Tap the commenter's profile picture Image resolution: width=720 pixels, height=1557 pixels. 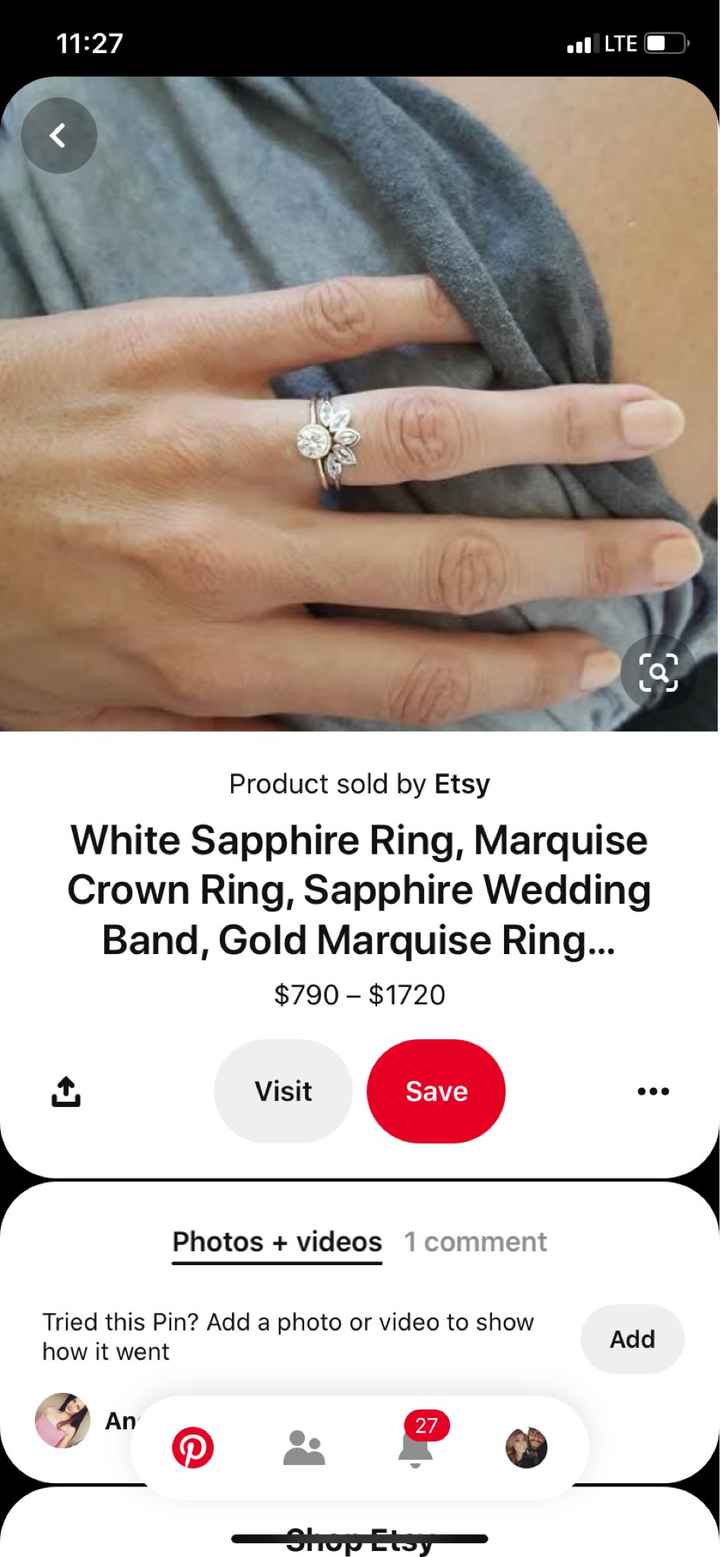(x=62, y=1420)
